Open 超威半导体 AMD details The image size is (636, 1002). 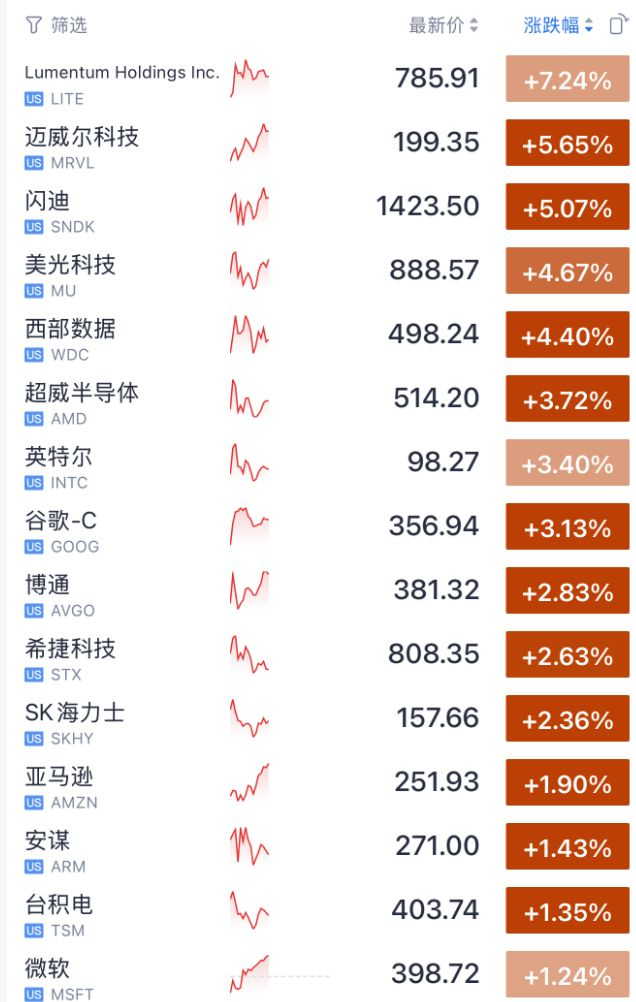point(318,399)
